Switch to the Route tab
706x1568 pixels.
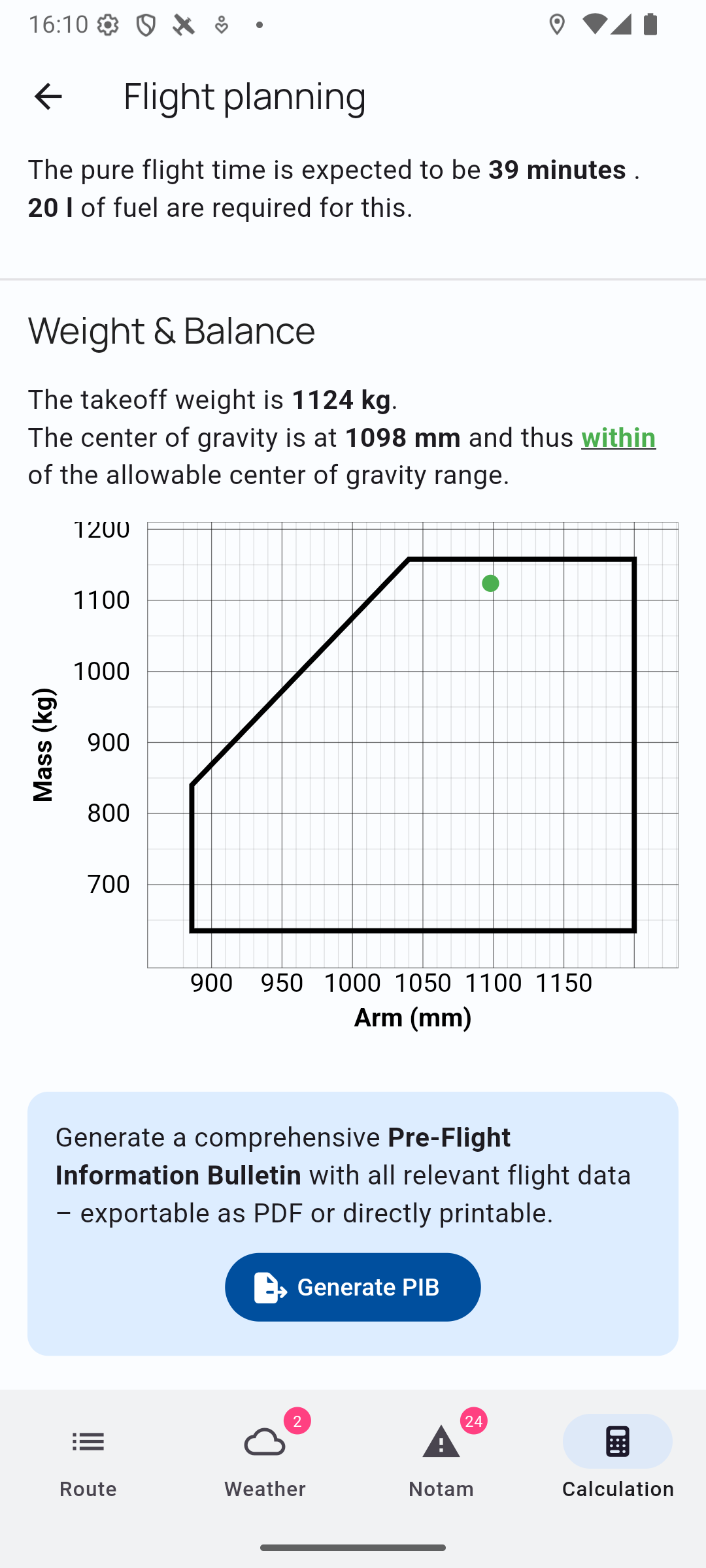point(88,1457)
